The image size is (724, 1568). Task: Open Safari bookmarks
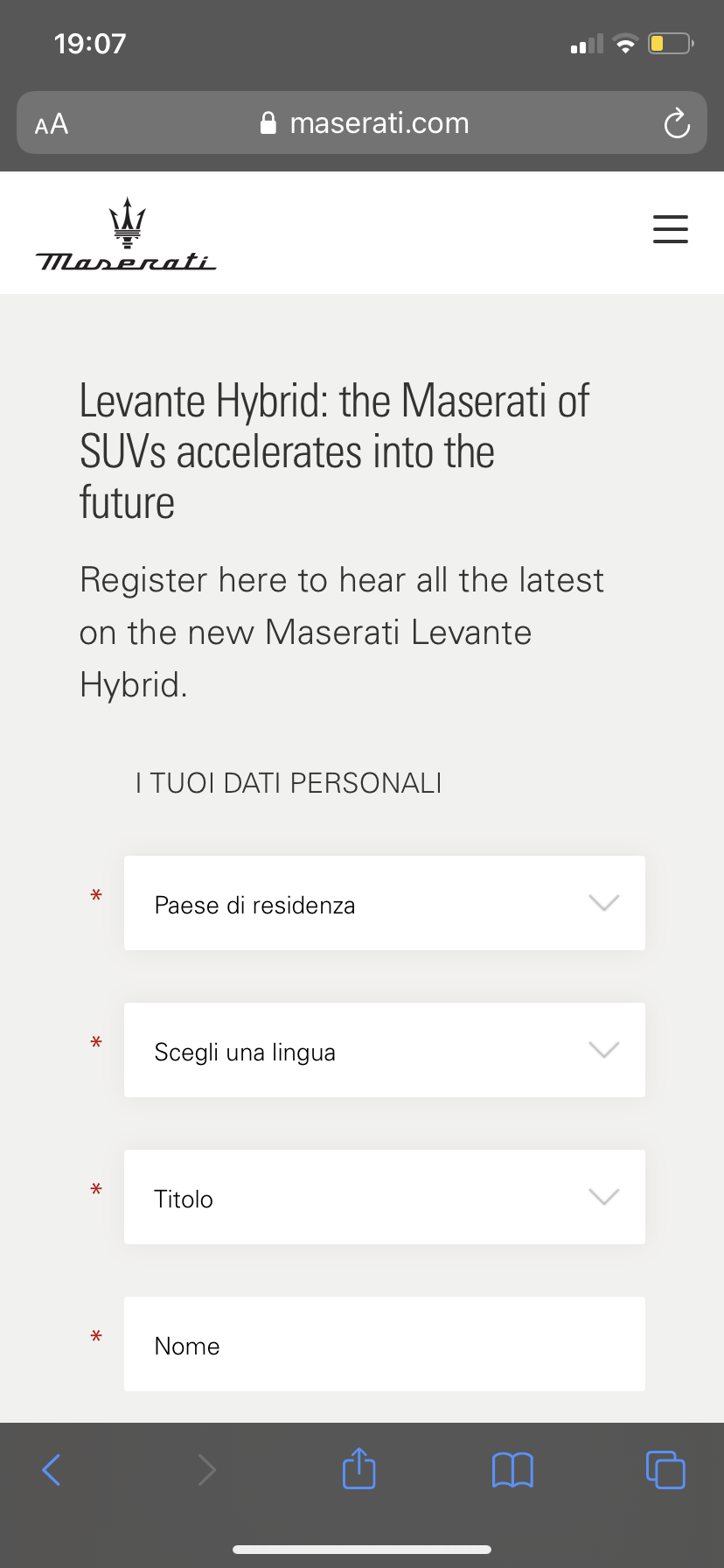[x=512, y=1470]
